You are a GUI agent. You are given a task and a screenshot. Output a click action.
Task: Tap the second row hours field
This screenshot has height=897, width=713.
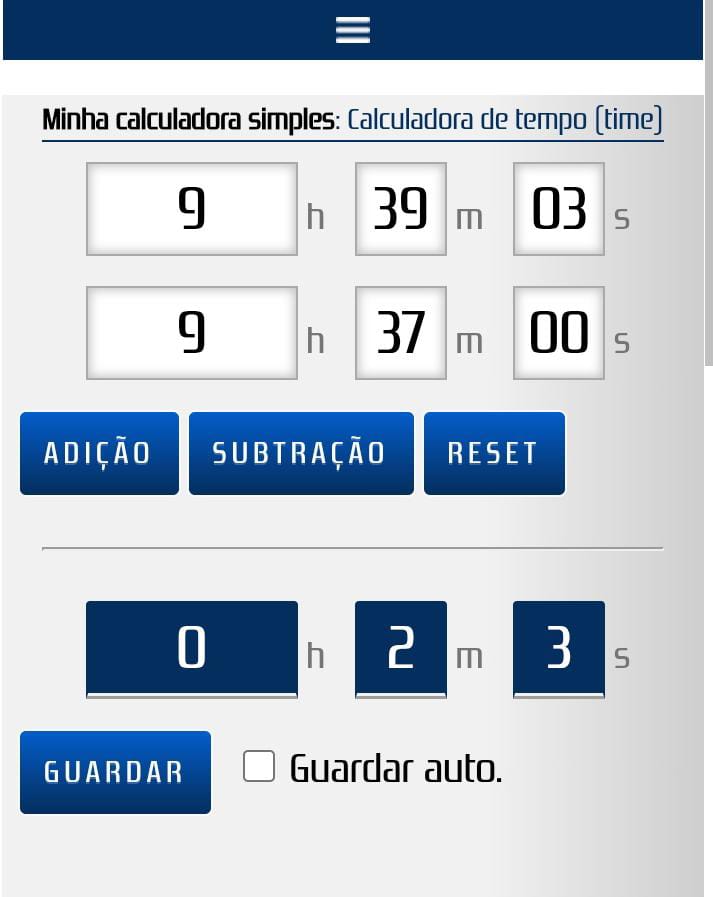pyautogui.click(x=191, y=333)
